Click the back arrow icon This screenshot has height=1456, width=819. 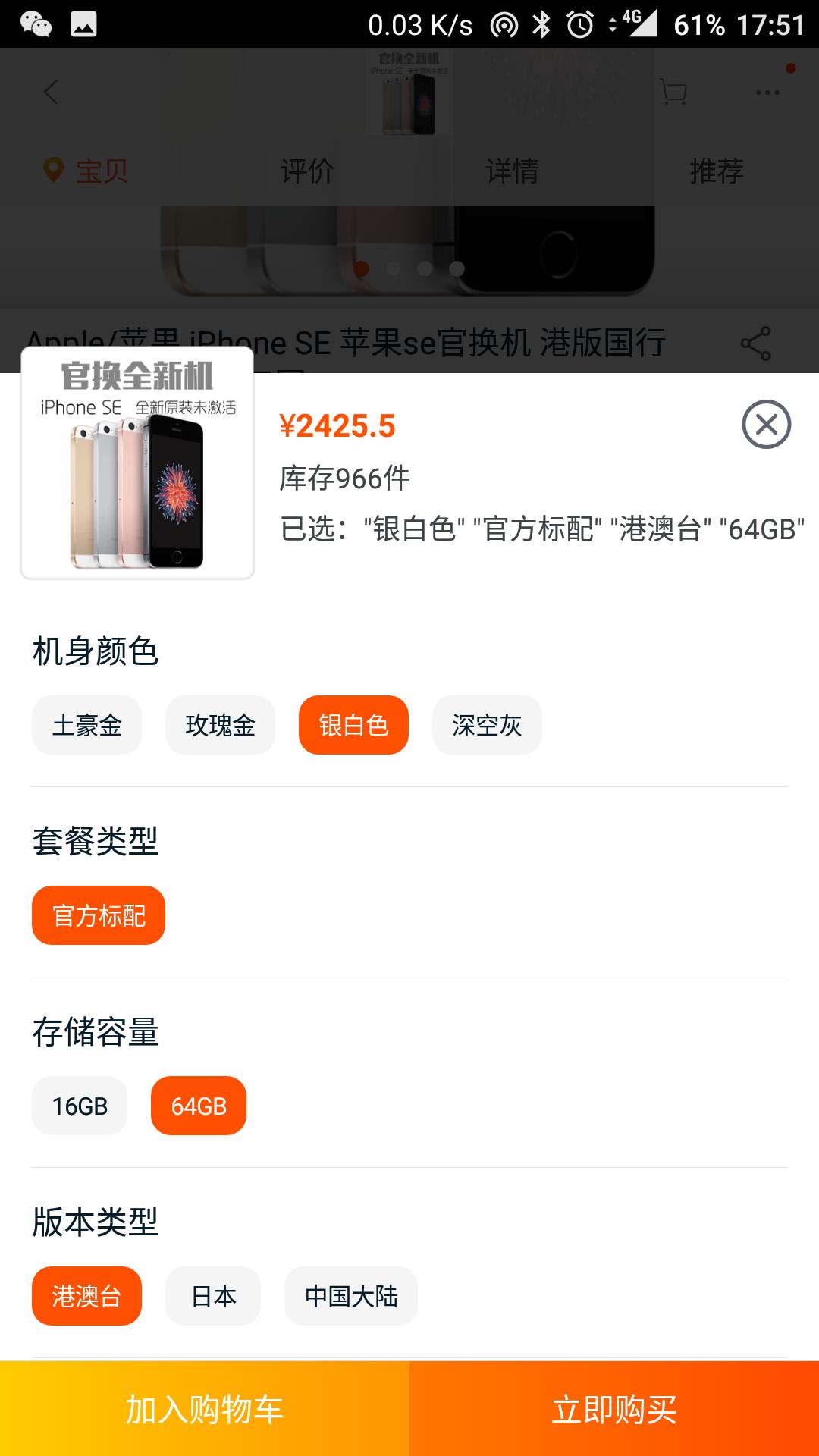pos(50,91)
